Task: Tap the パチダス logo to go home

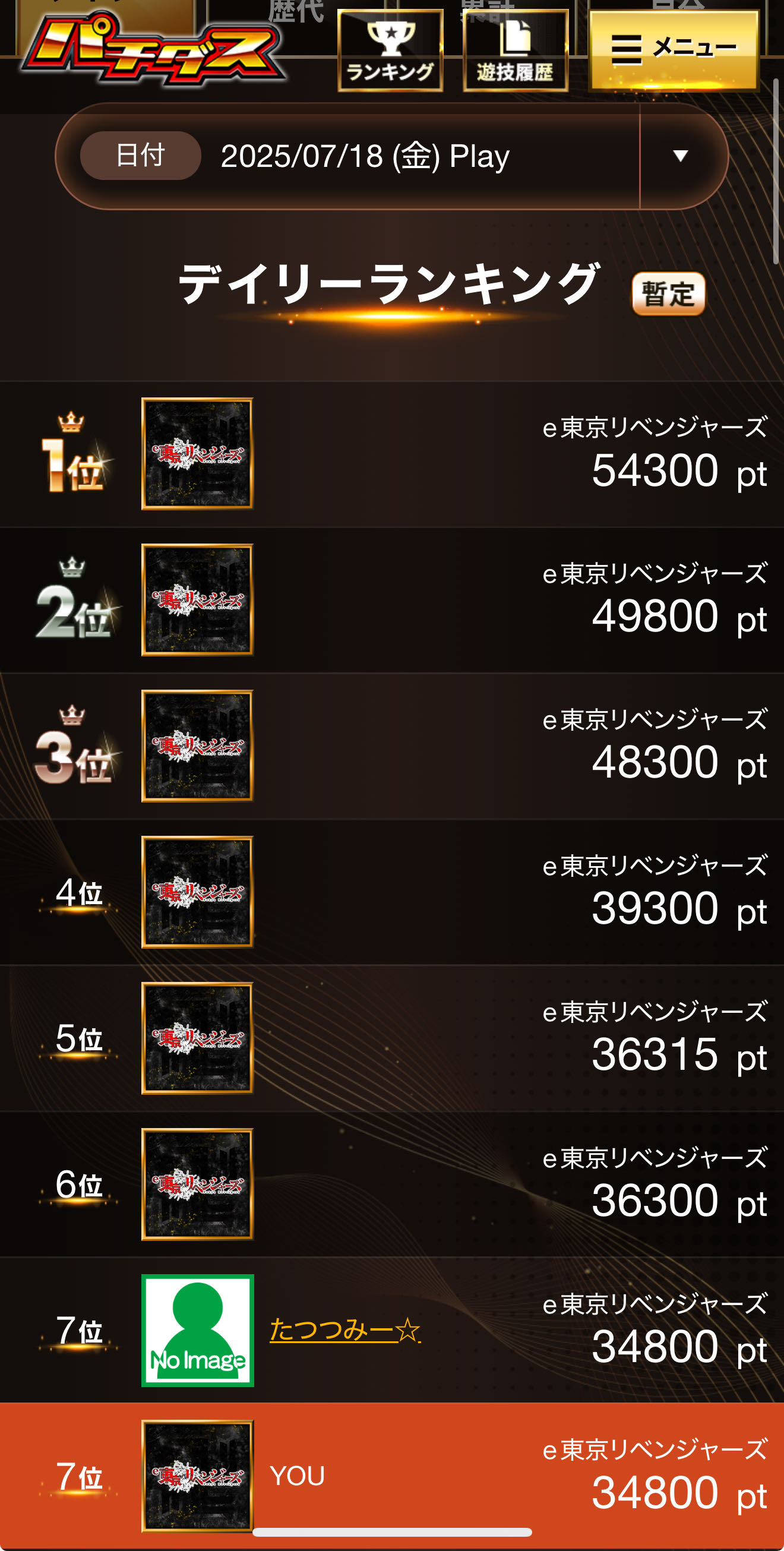Action: tap(153, 49)
